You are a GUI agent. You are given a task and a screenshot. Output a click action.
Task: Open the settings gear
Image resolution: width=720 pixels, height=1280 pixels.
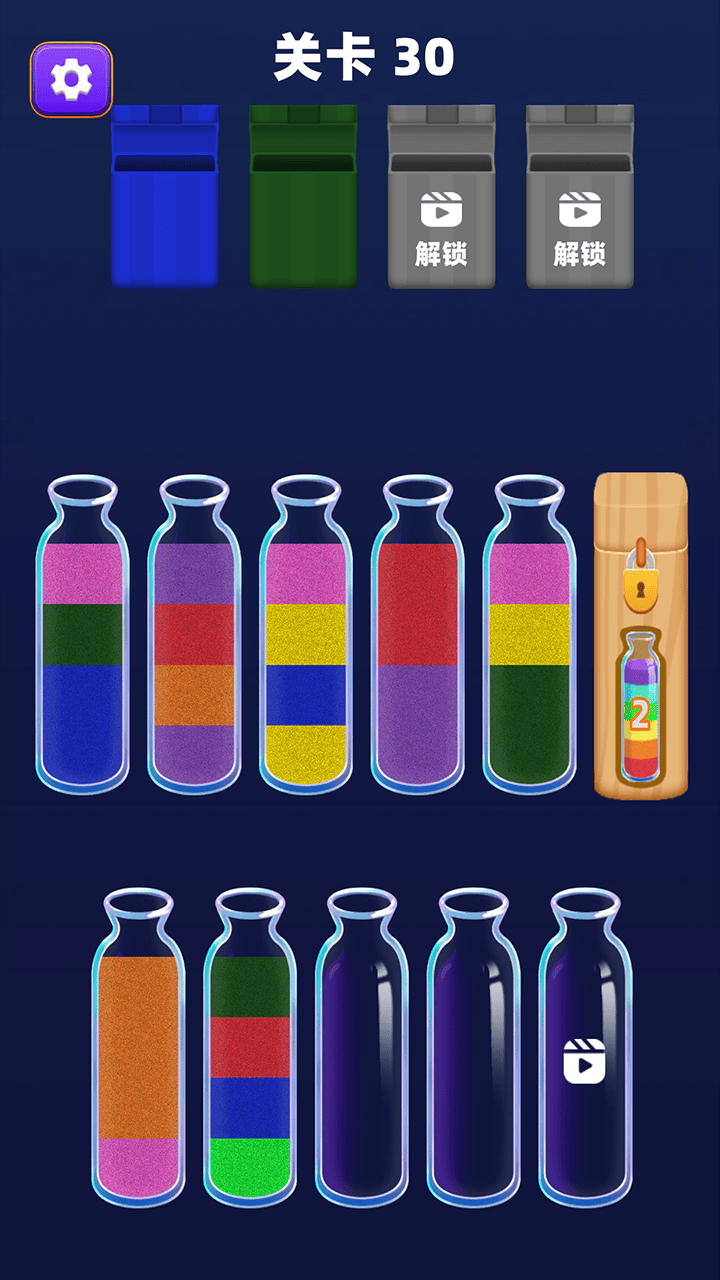pos(71,79)
